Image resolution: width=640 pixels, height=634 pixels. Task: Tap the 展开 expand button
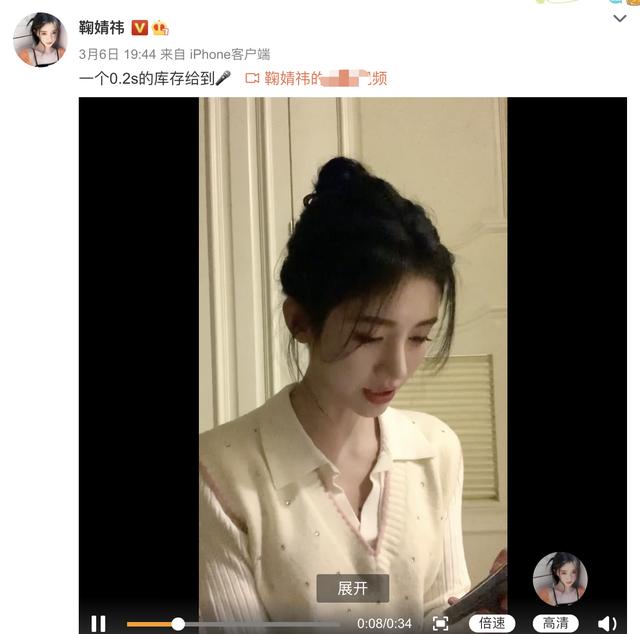(353, 588)
